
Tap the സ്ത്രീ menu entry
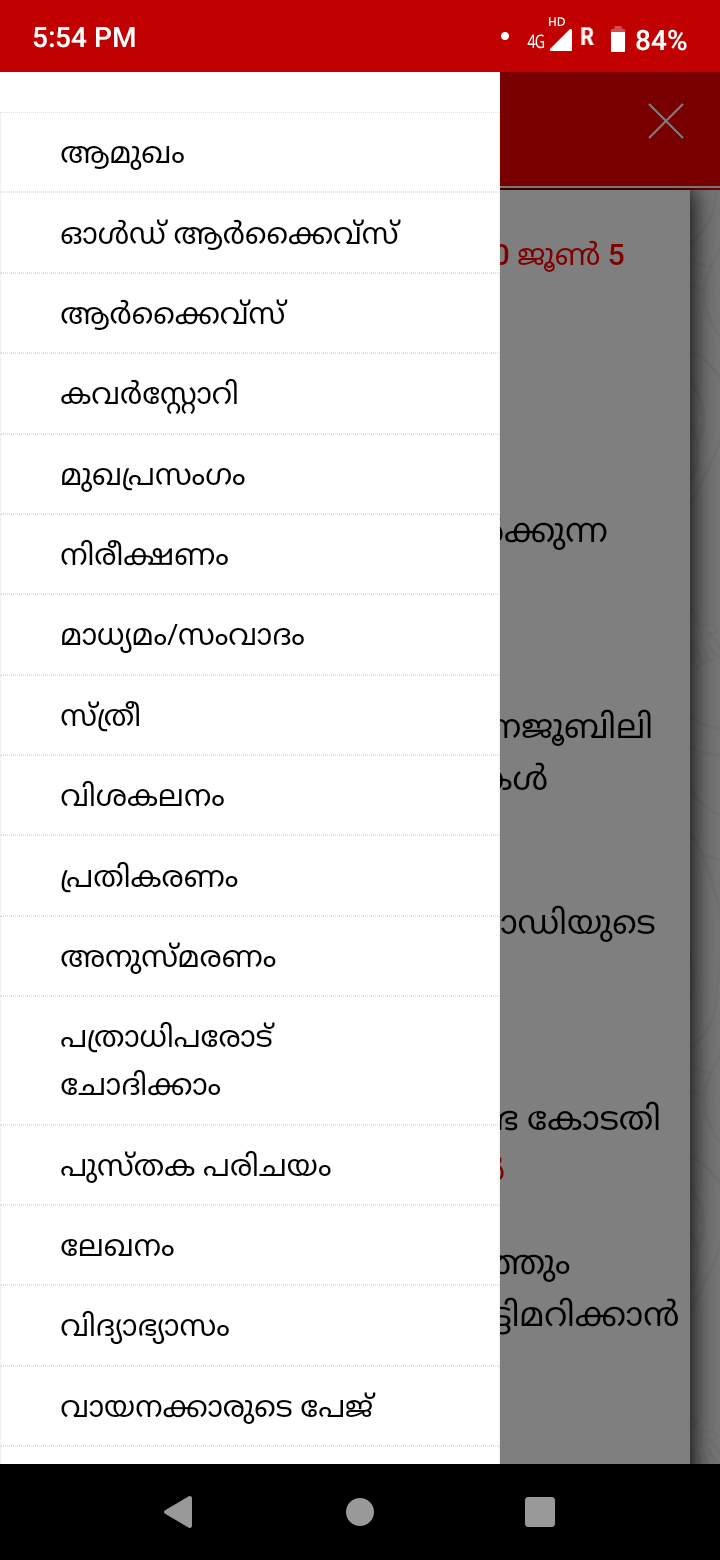(250, 715)
